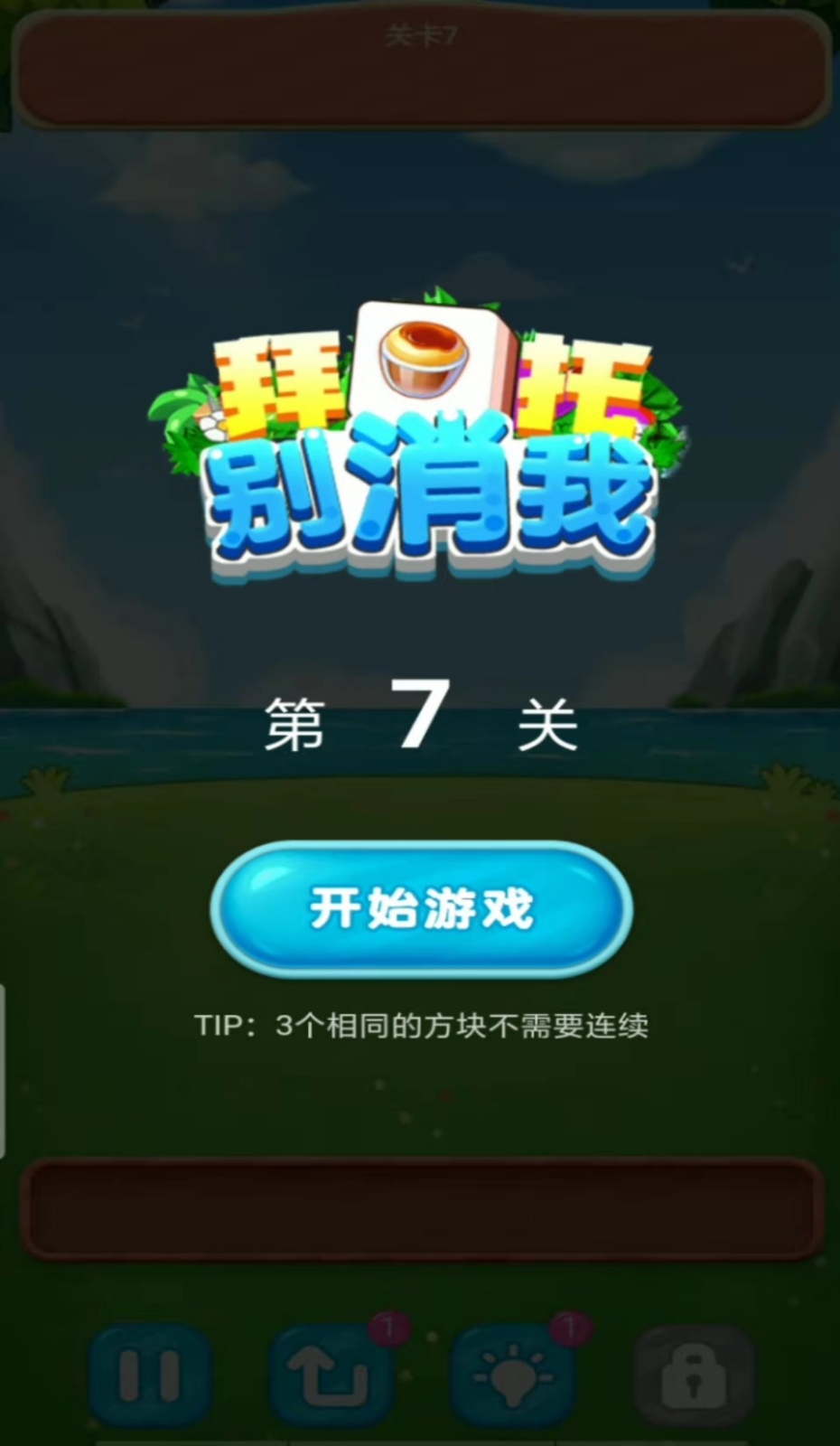Tap the bottom advertisement banner area
Image resolution: width=840 pixels, height=1446 pixels.
click(420, 1216)
